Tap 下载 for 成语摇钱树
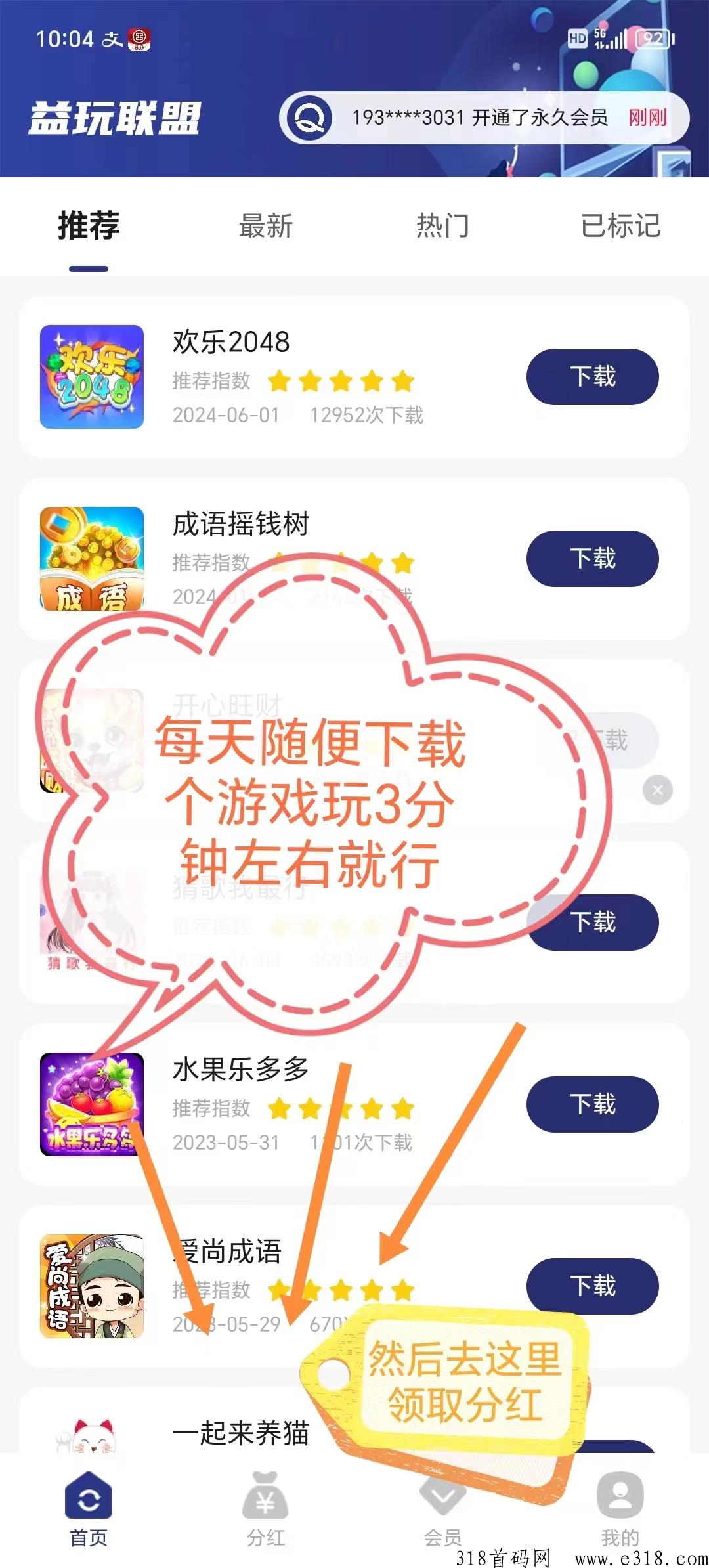This screenshot has height=1568, width=709. 592,559
